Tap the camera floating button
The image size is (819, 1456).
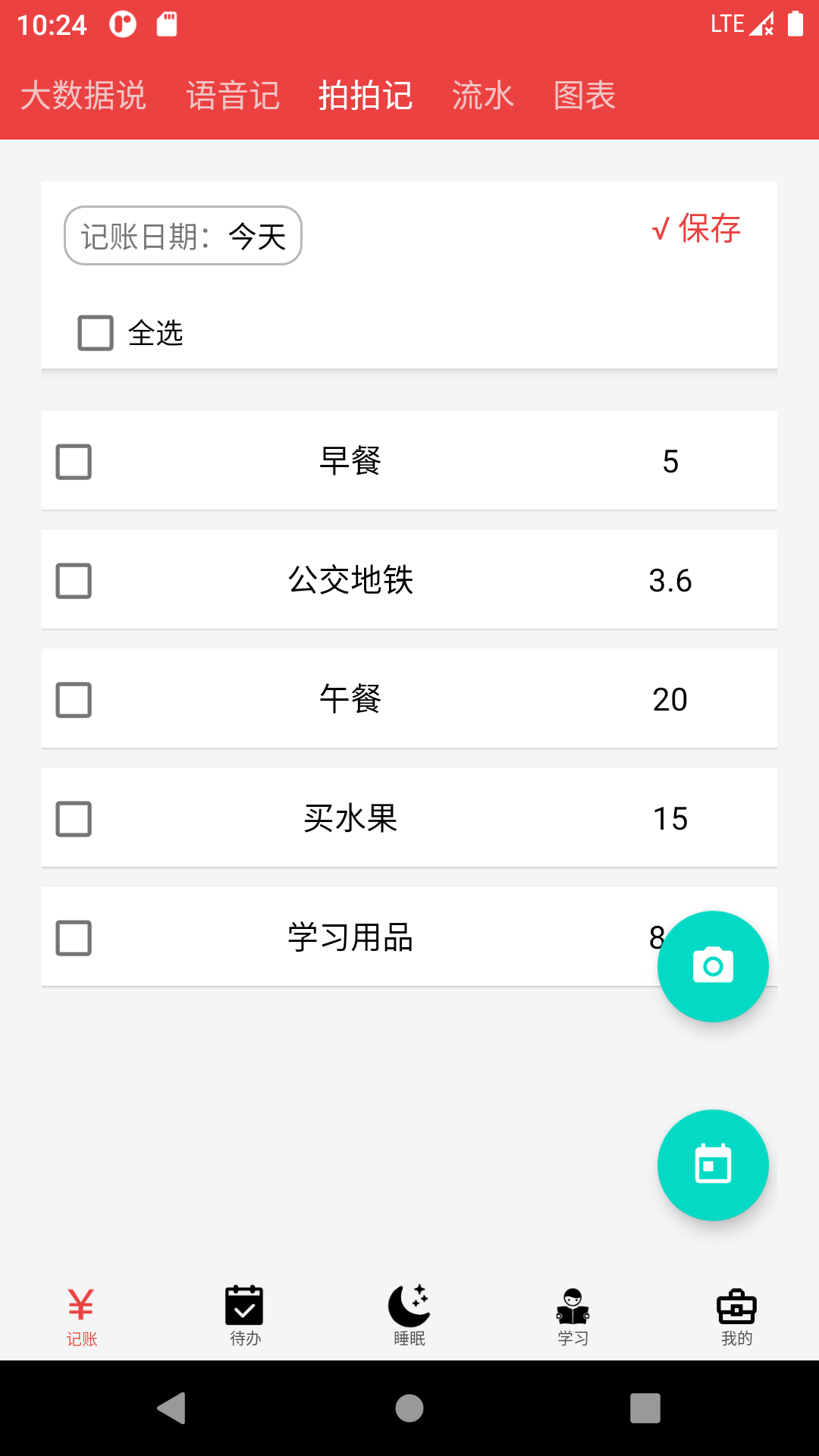(713, 966)
